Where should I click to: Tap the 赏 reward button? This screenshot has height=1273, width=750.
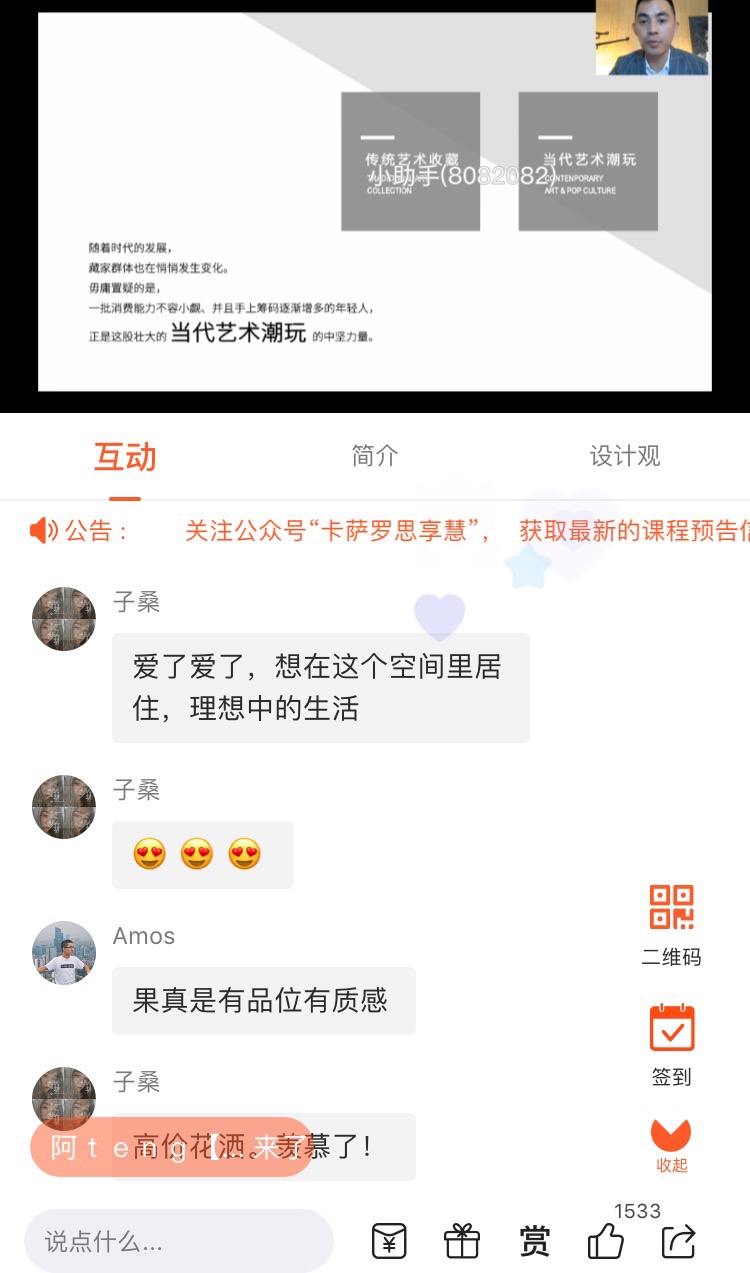(535, 1242)
